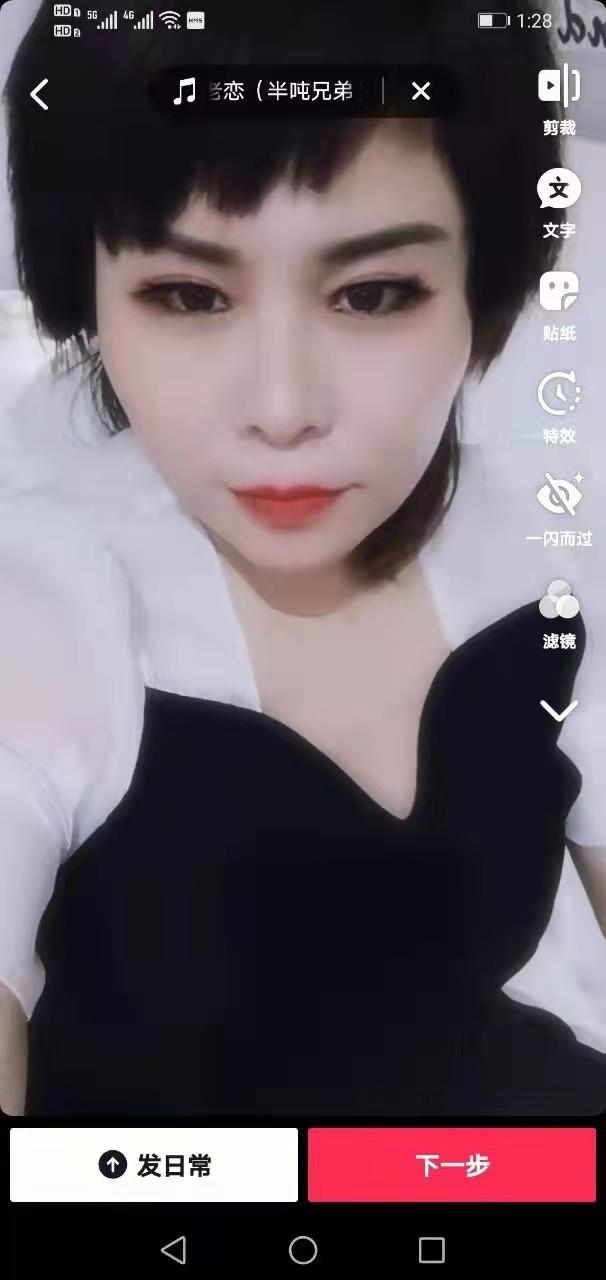The height and width of the screenshot is (1280, 606).
Task: Open the 特效 effects tool
Action: 559,406
